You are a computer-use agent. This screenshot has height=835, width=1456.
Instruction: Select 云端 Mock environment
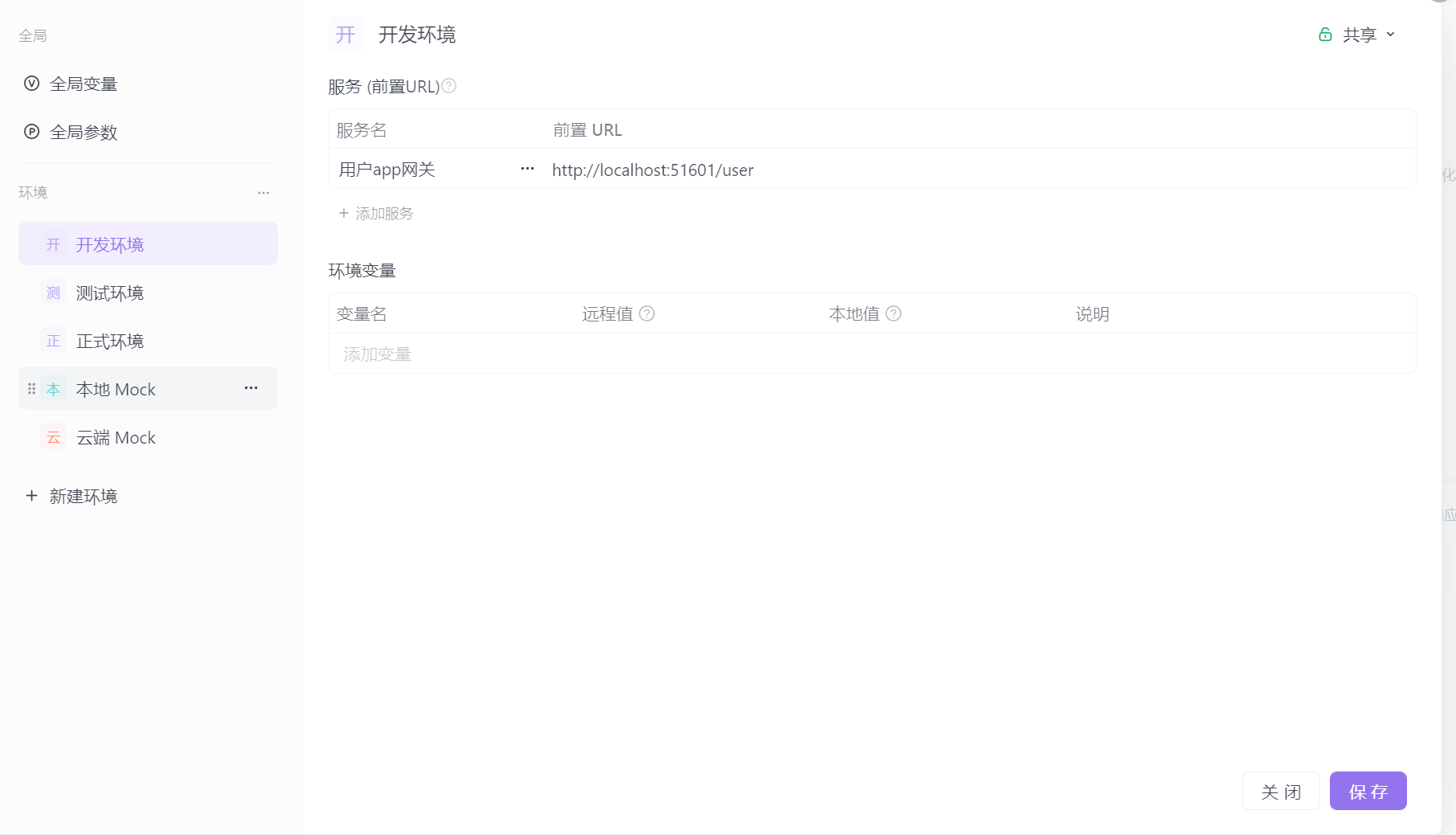116,437
